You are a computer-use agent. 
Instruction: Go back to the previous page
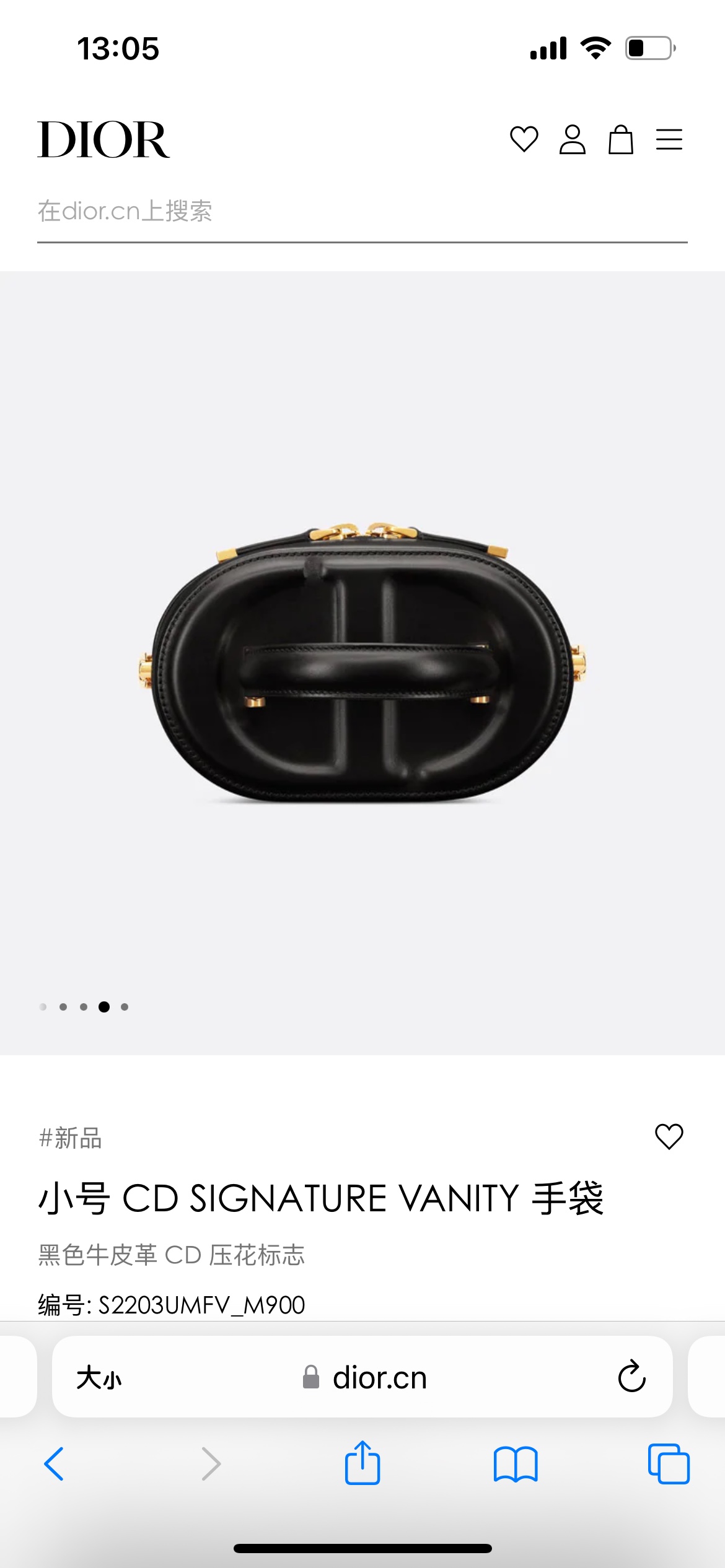pos(54,1464)
